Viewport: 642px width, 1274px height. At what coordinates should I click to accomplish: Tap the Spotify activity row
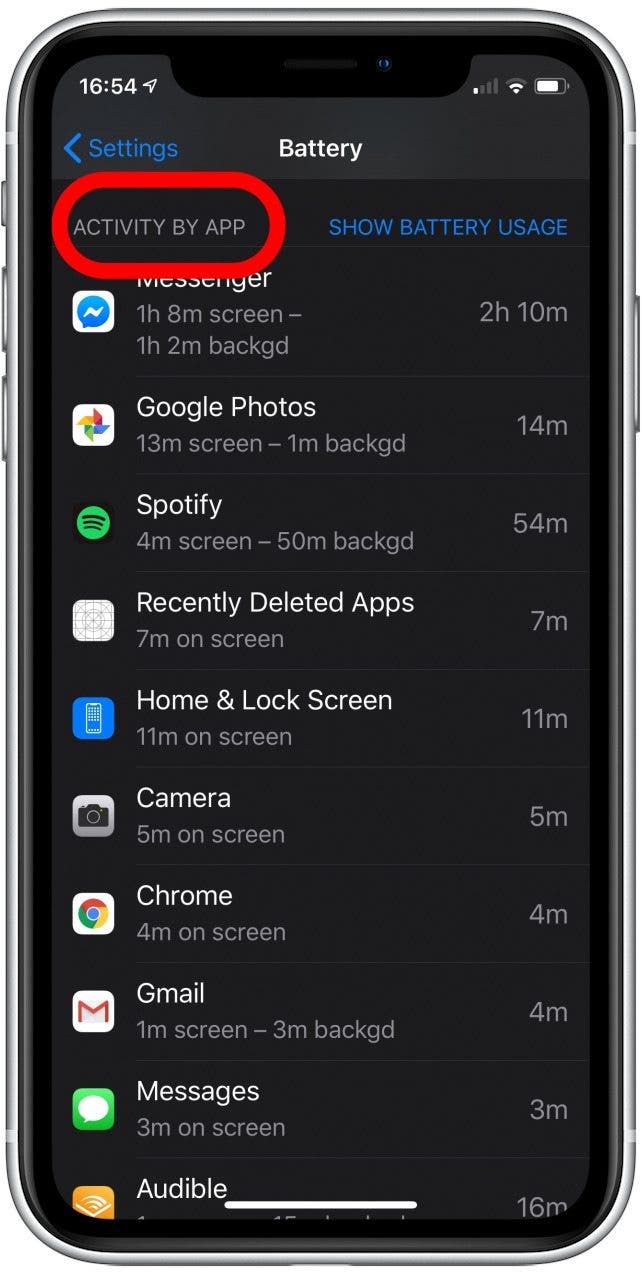tap(320, 523)
